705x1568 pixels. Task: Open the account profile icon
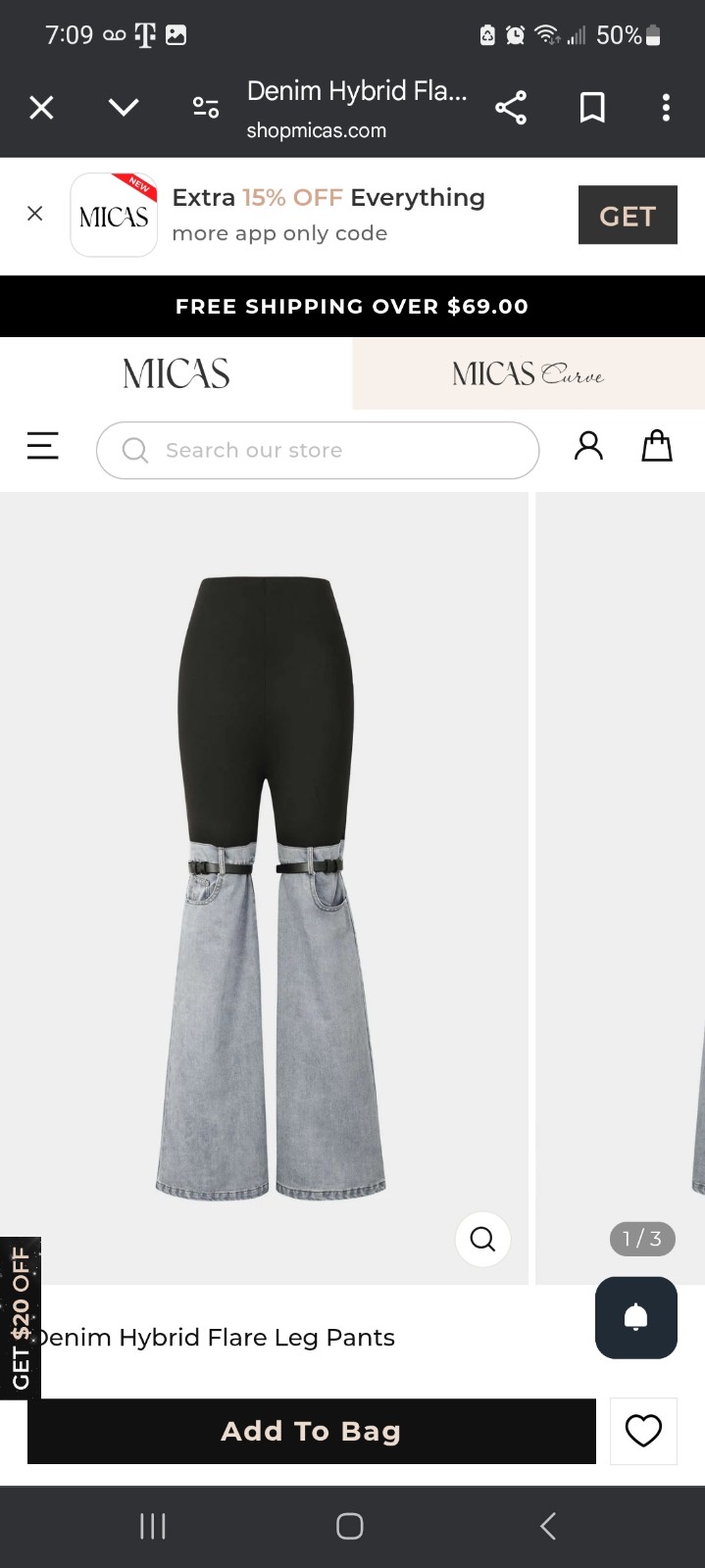point(588,446)
